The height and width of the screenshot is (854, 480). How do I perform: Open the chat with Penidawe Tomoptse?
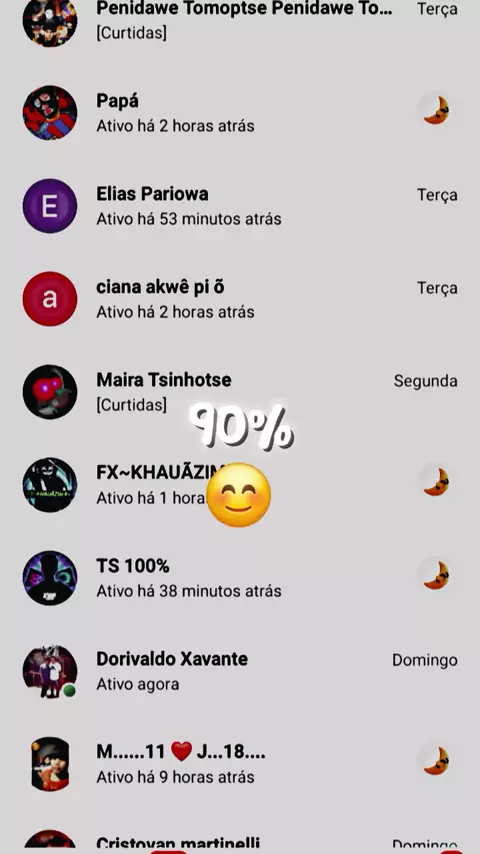[240, 21]
